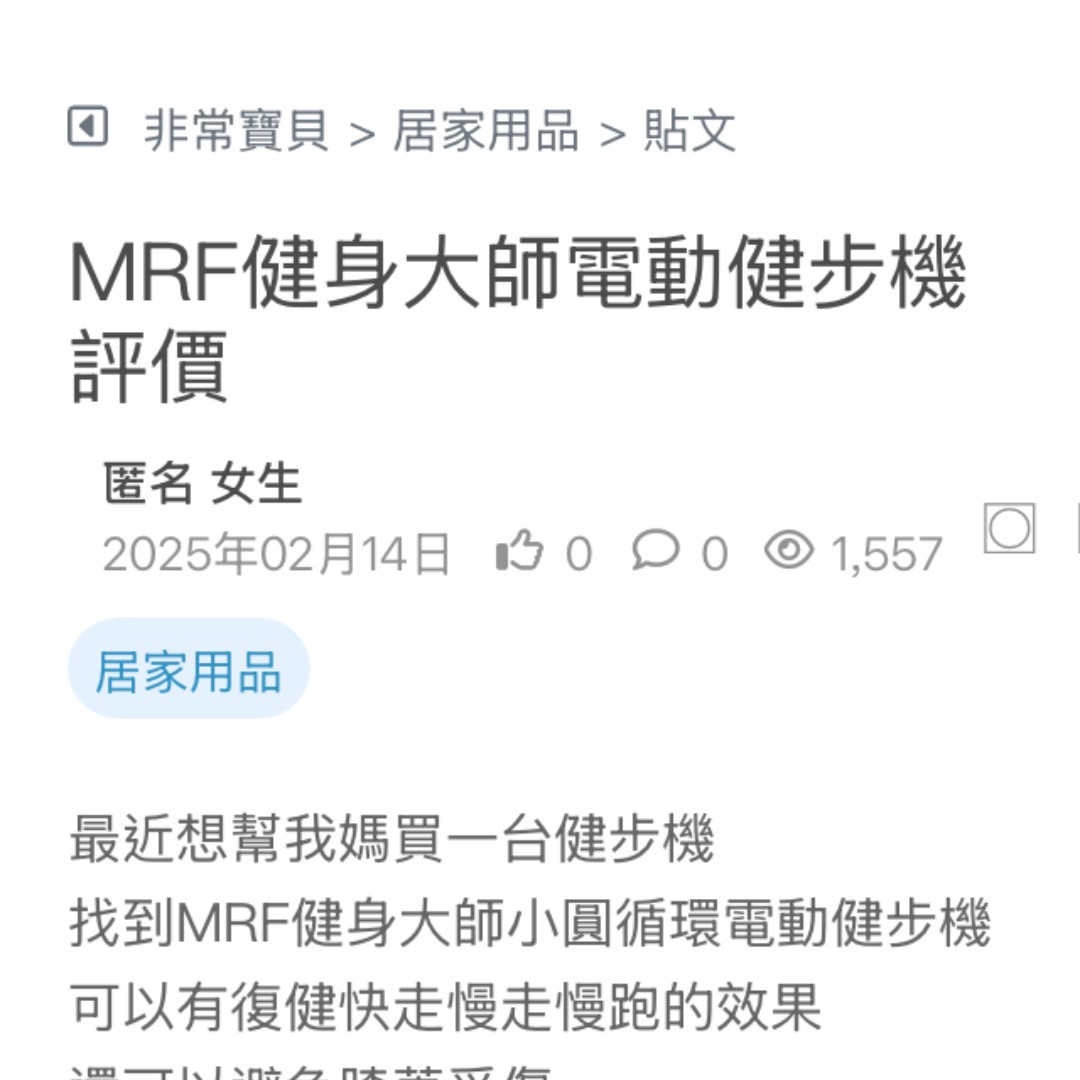Open the 非常寶貝 breadcrumb link
1080x1080 pixels.
236,131
